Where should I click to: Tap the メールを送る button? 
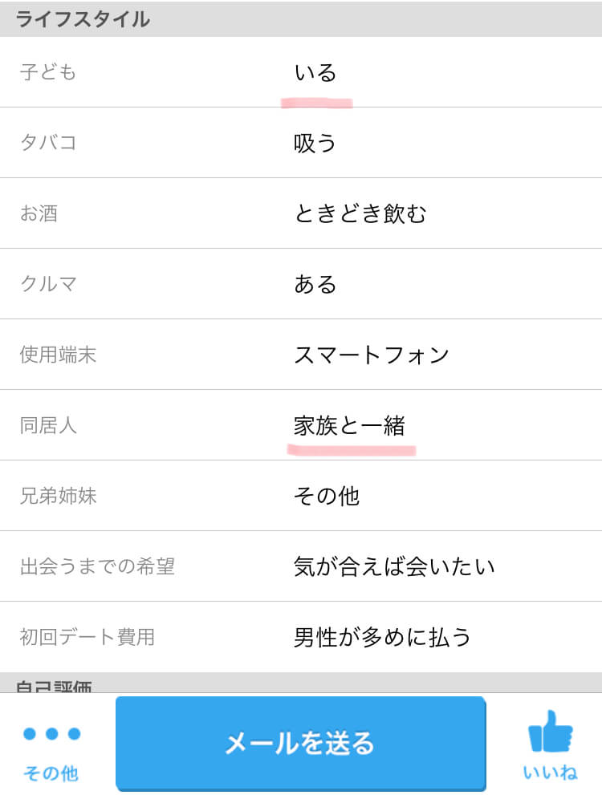pos(300,743)
